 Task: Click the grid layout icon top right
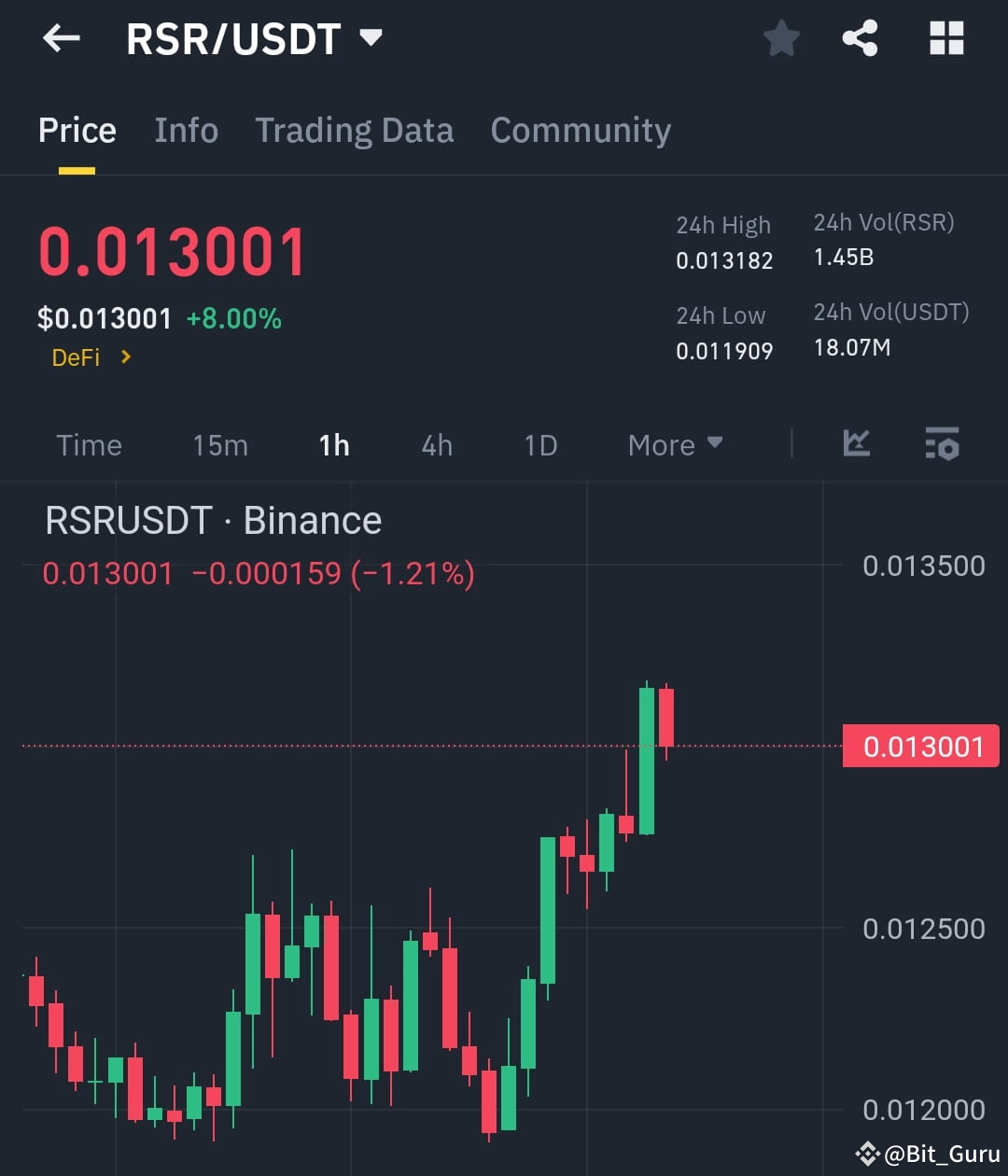tap(946, 38)
